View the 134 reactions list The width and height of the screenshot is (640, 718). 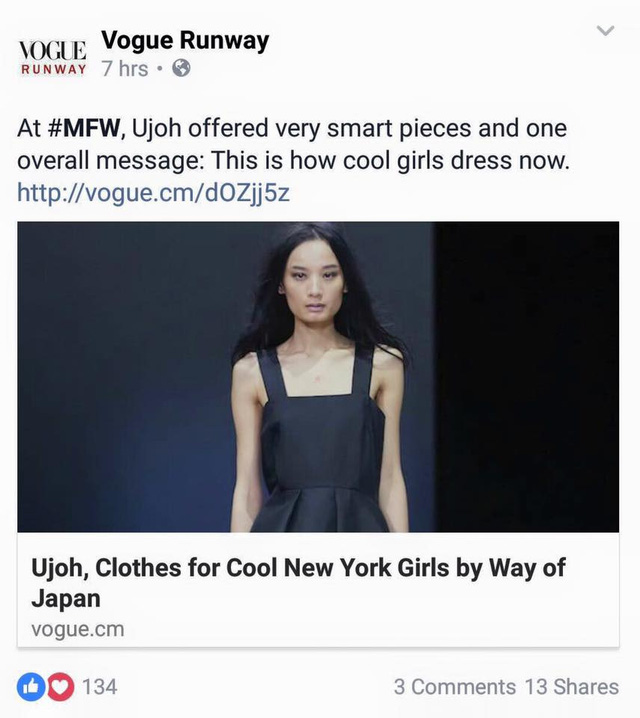(x=67, y=687)
